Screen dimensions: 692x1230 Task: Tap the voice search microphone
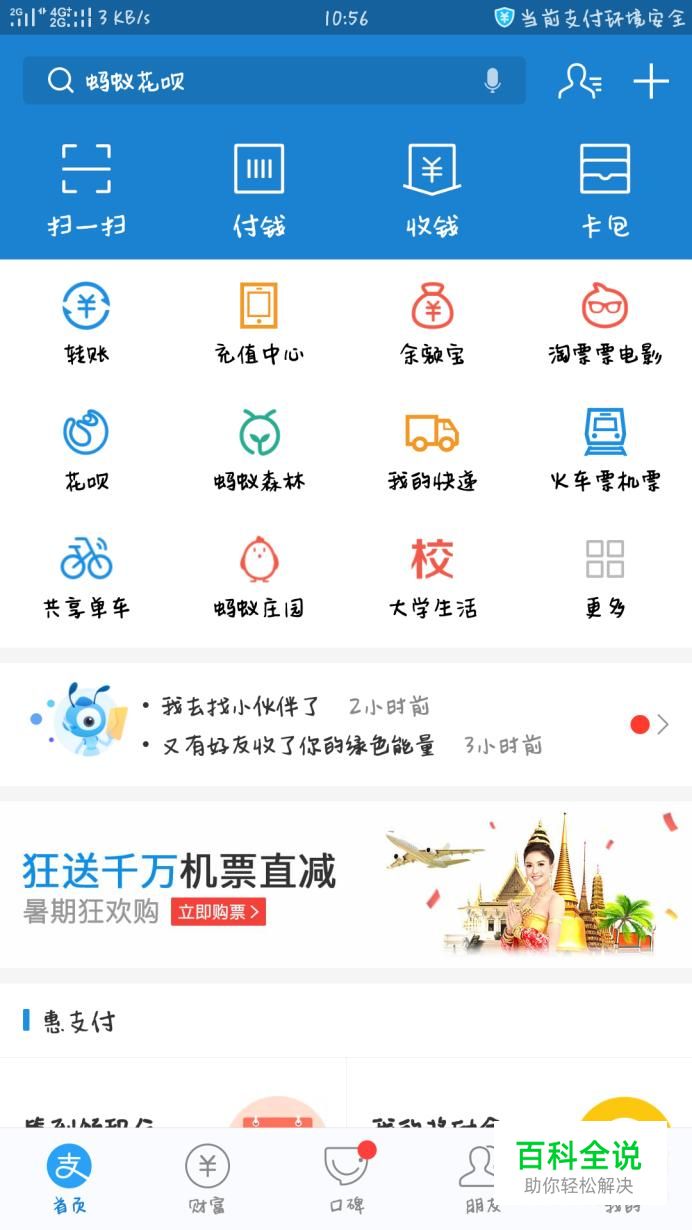[492, 81]
